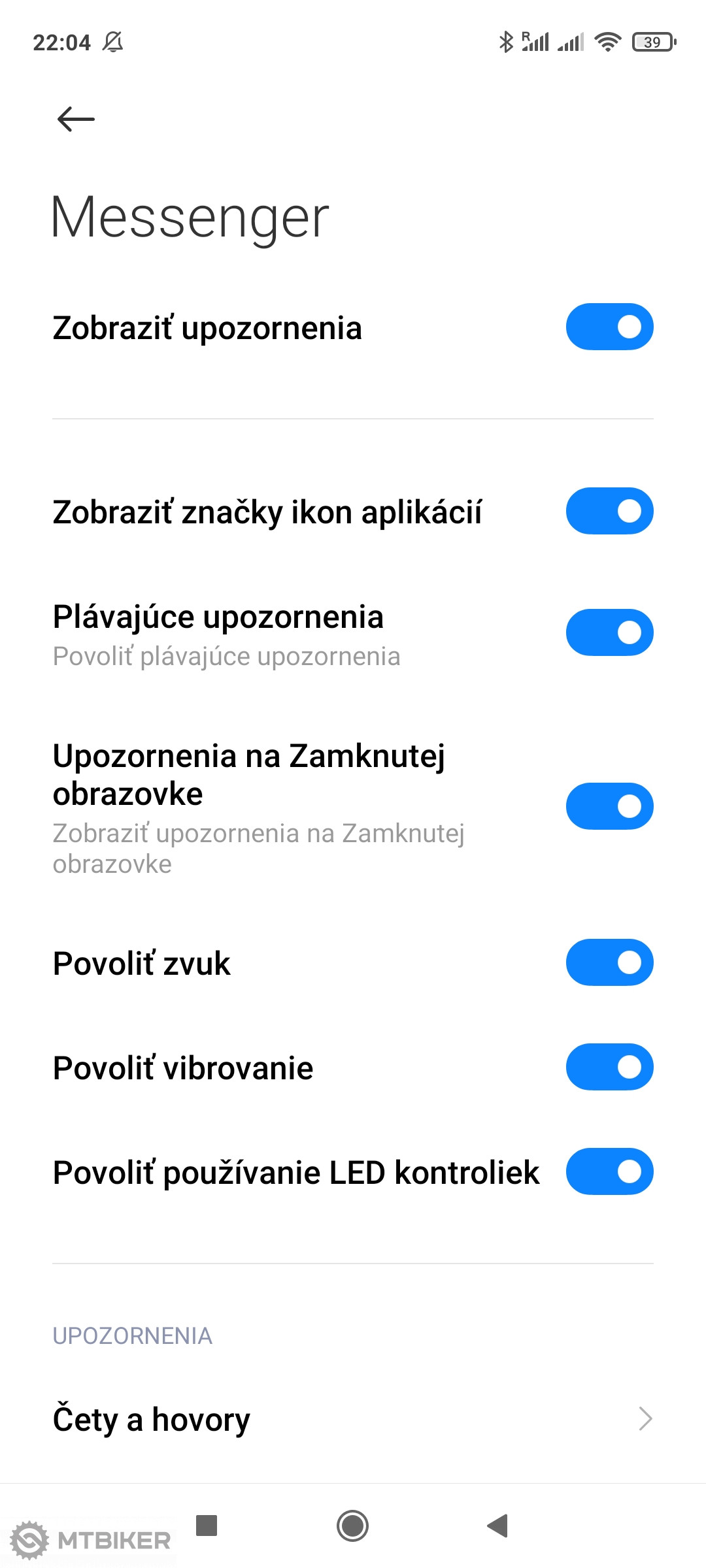This screenshot has width=706, height=1568.
Task: Tap the system home button
Action: coord(353,1526)
